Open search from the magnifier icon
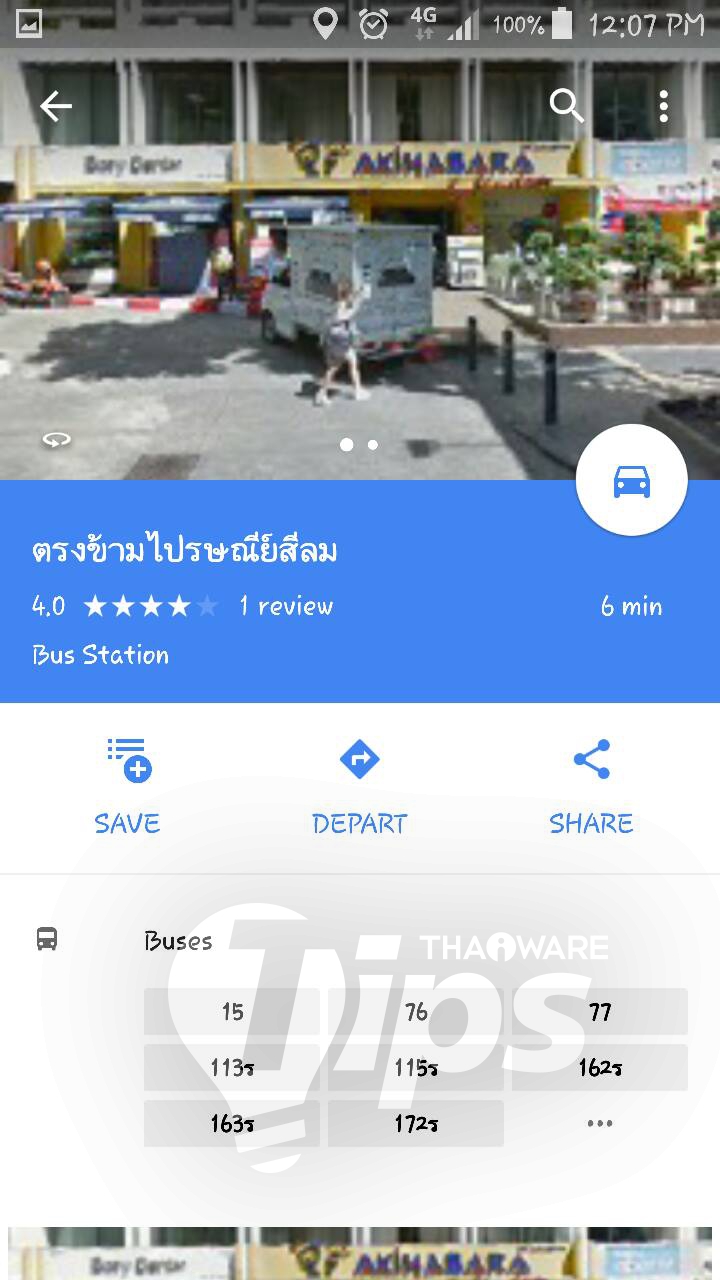The width and height of the screenshot is (720, 1280). click(567, 105)
